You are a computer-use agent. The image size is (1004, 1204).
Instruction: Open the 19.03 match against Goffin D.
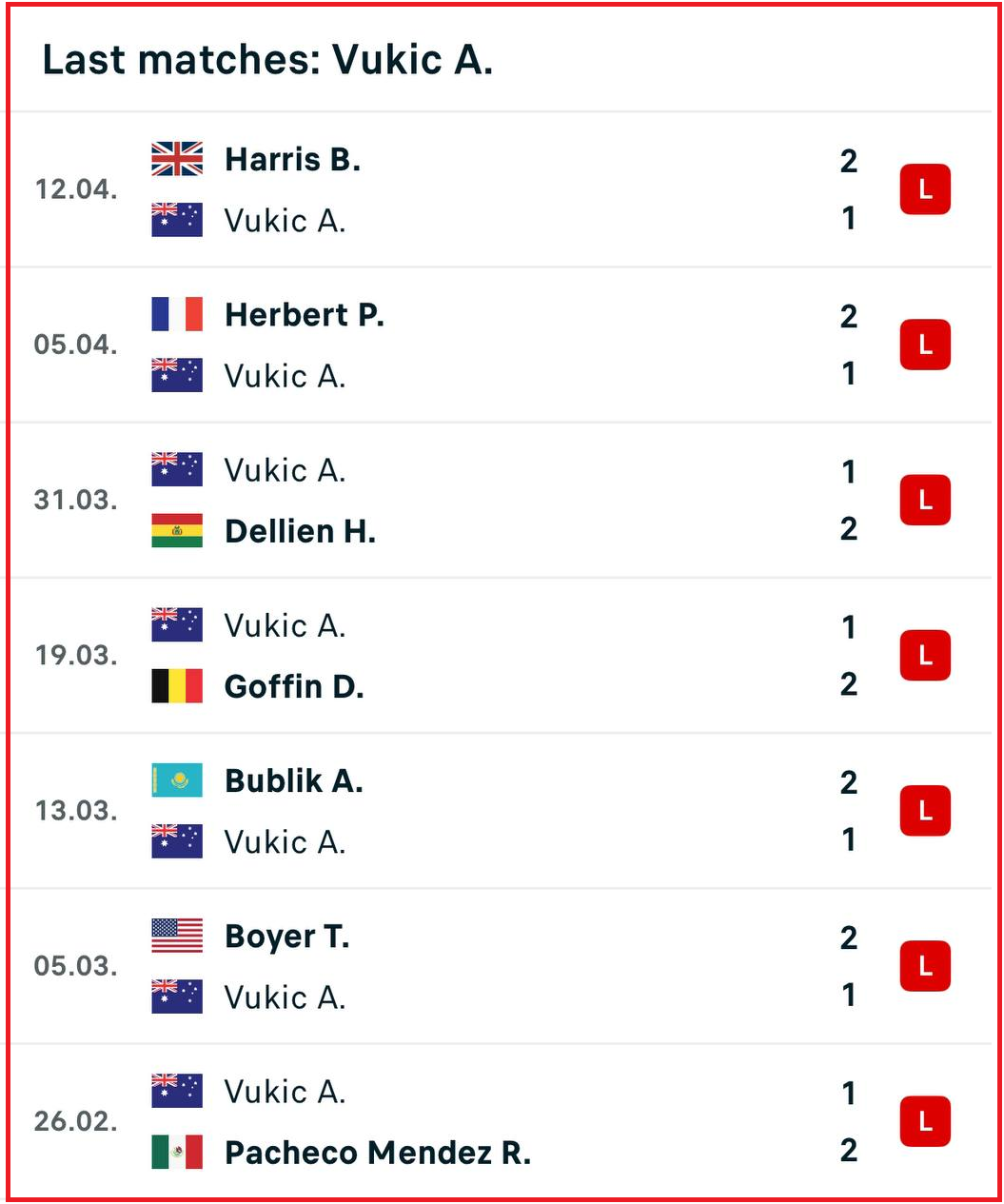[502, 655]
